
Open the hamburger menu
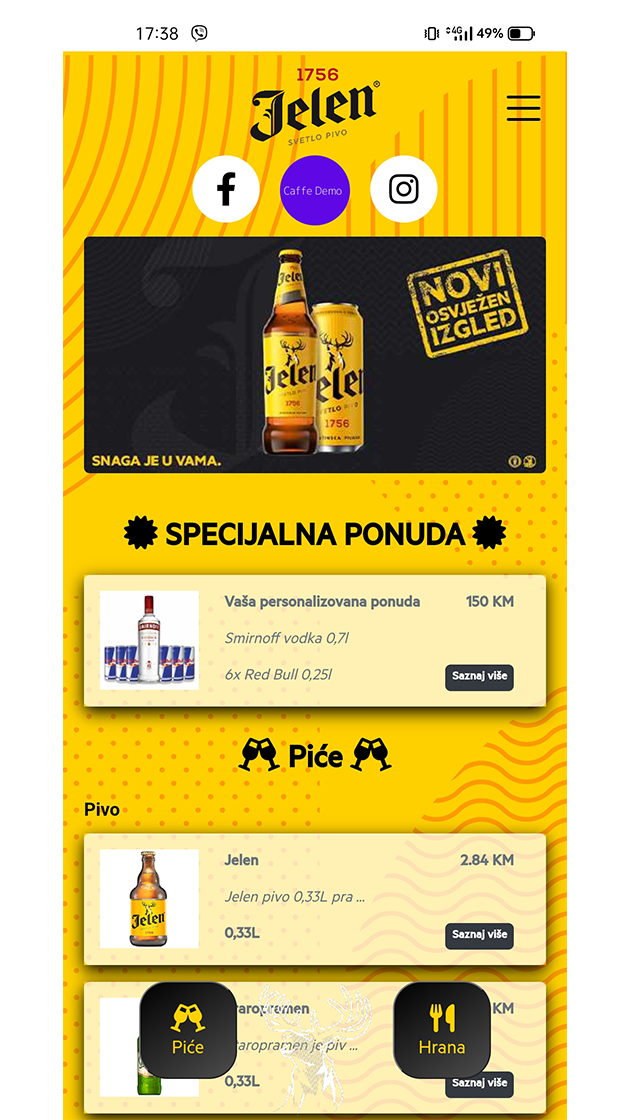tap(523, 108)
